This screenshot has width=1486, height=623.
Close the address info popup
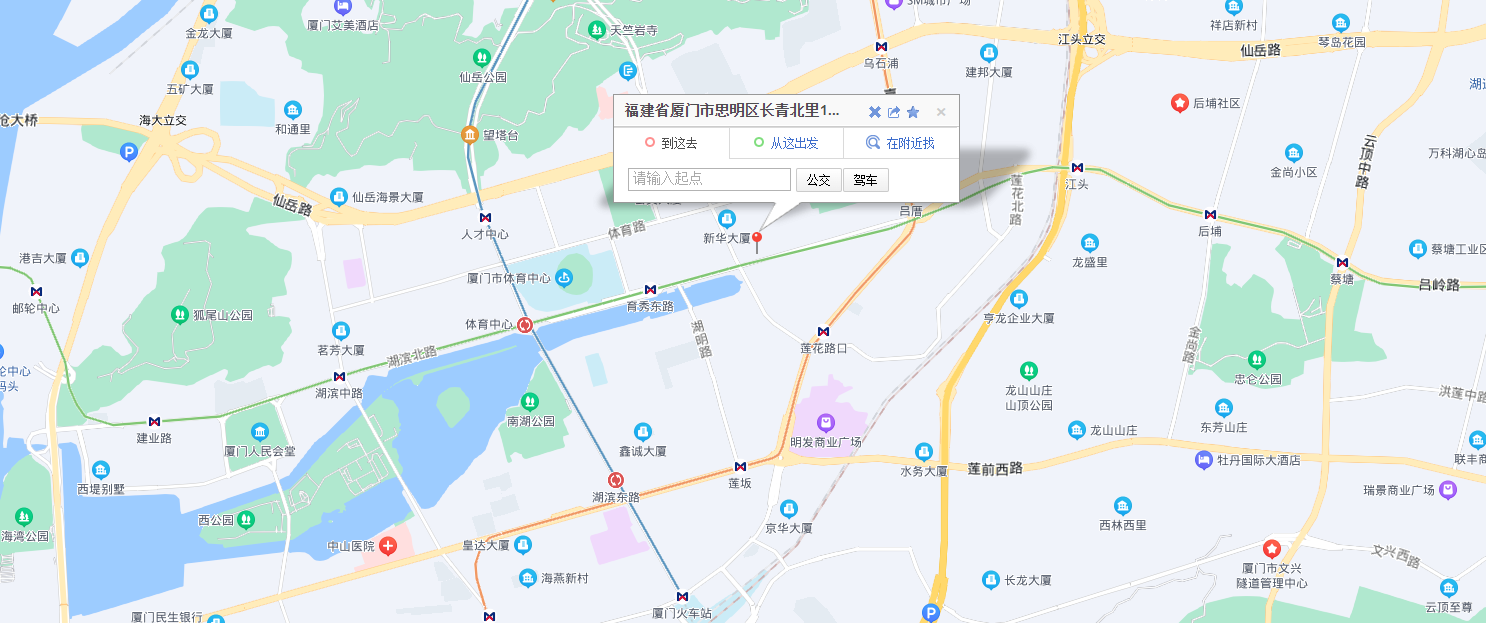[940, 112]
